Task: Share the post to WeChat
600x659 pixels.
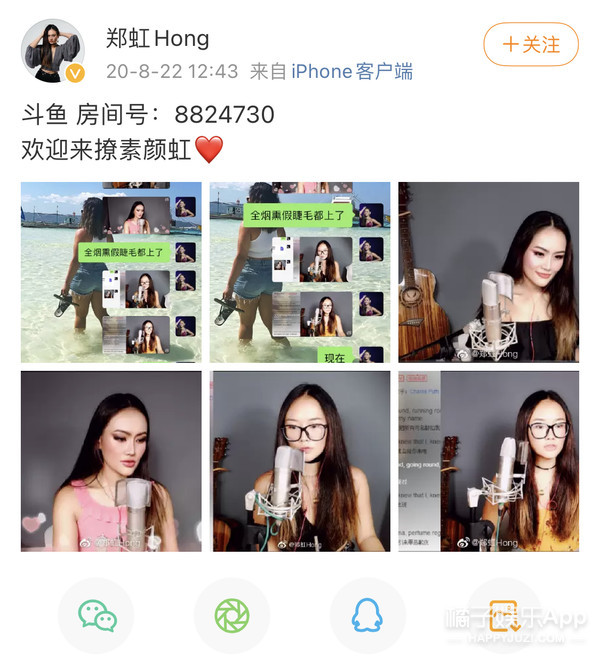Action: tap(97, 615)
